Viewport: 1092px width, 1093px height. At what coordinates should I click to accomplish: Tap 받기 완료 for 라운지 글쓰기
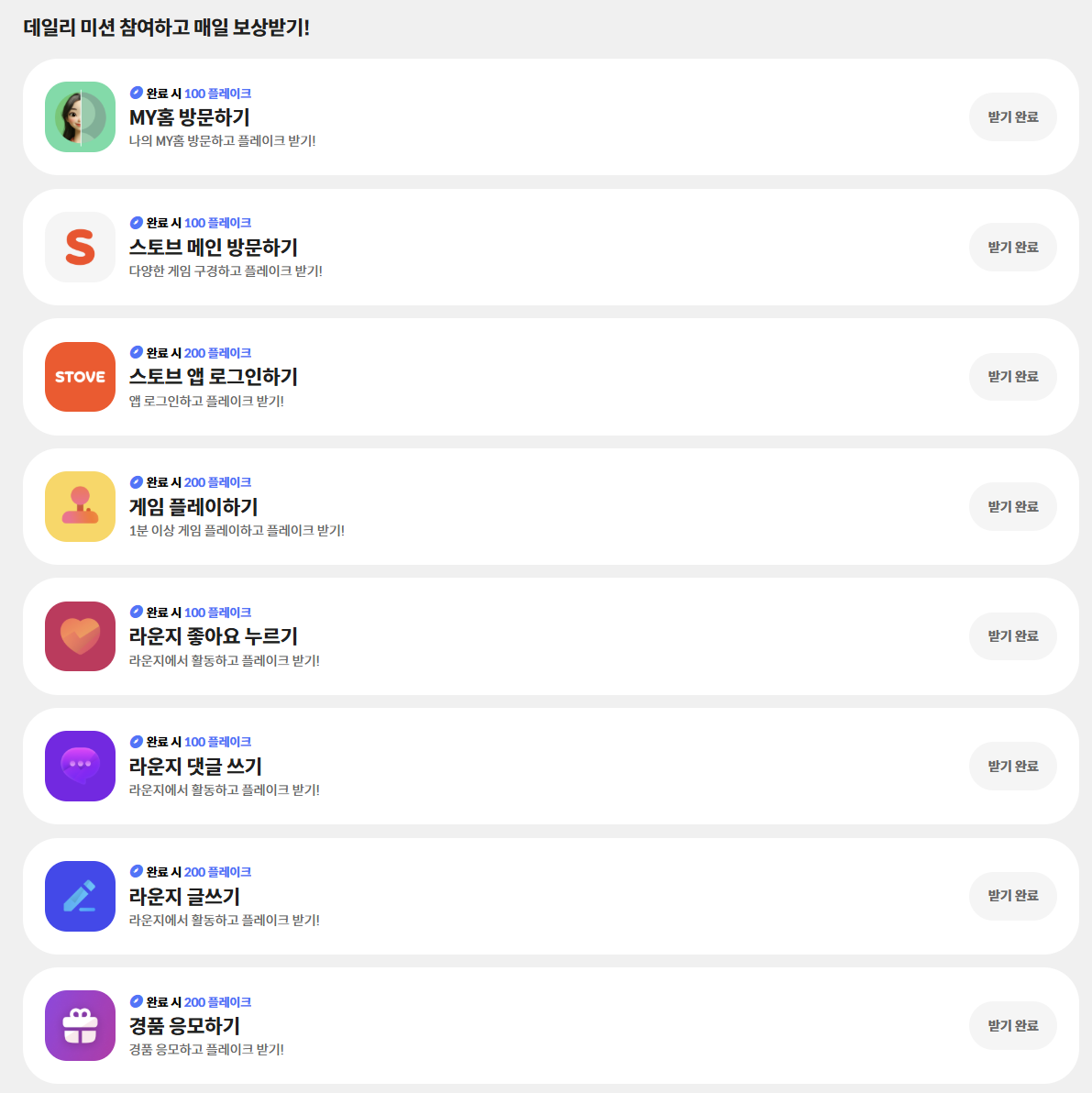coord(1012,896)
